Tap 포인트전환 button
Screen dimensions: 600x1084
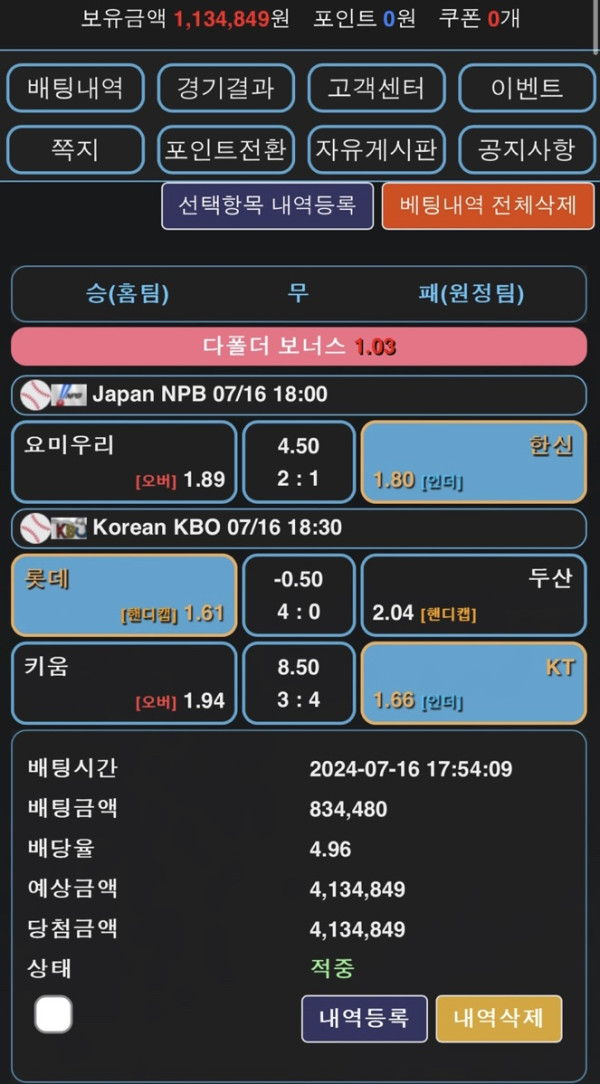tap(226, 150)
